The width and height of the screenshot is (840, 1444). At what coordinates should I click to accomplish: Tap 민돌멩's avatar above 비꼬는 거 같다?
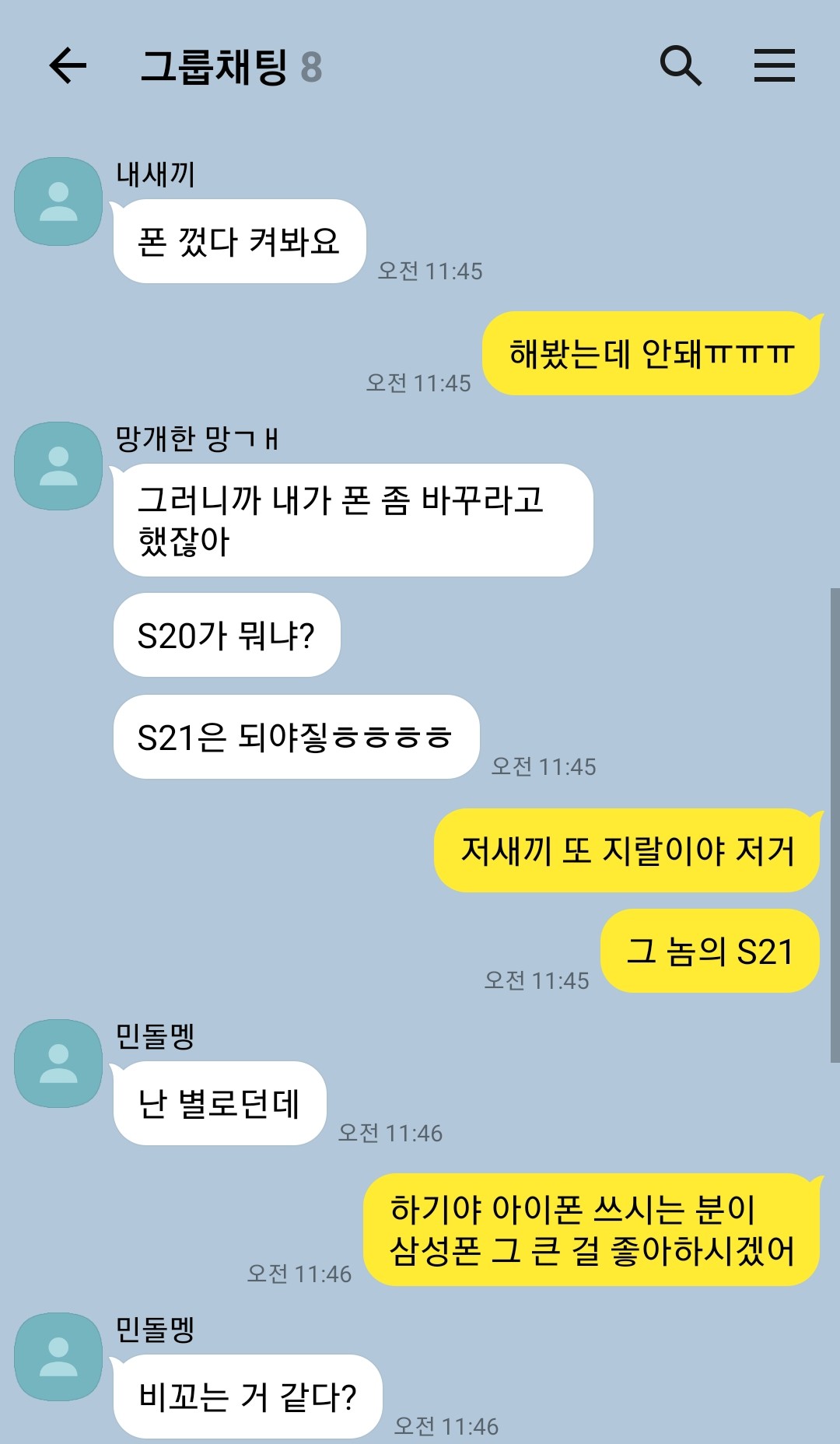pos(58,1357)
